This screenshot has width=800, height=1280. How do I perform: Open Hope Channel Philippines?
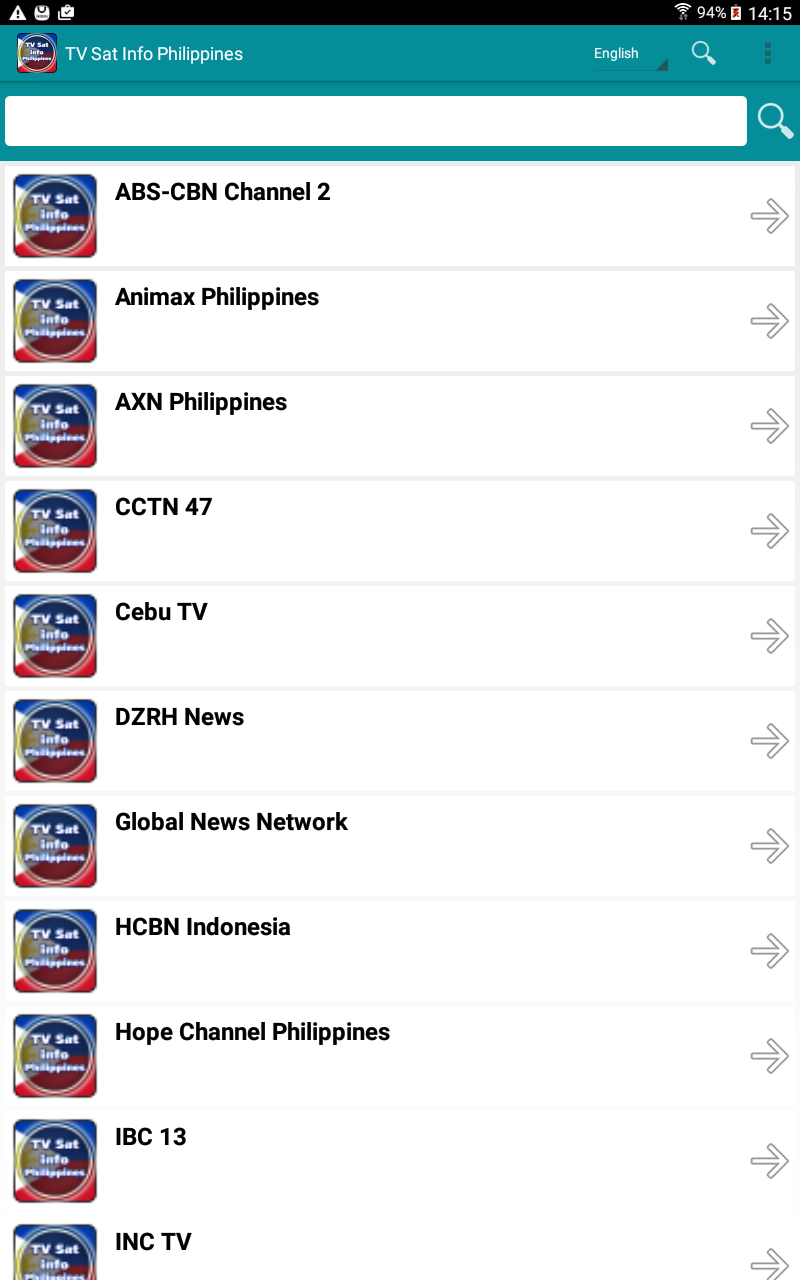400,1056
